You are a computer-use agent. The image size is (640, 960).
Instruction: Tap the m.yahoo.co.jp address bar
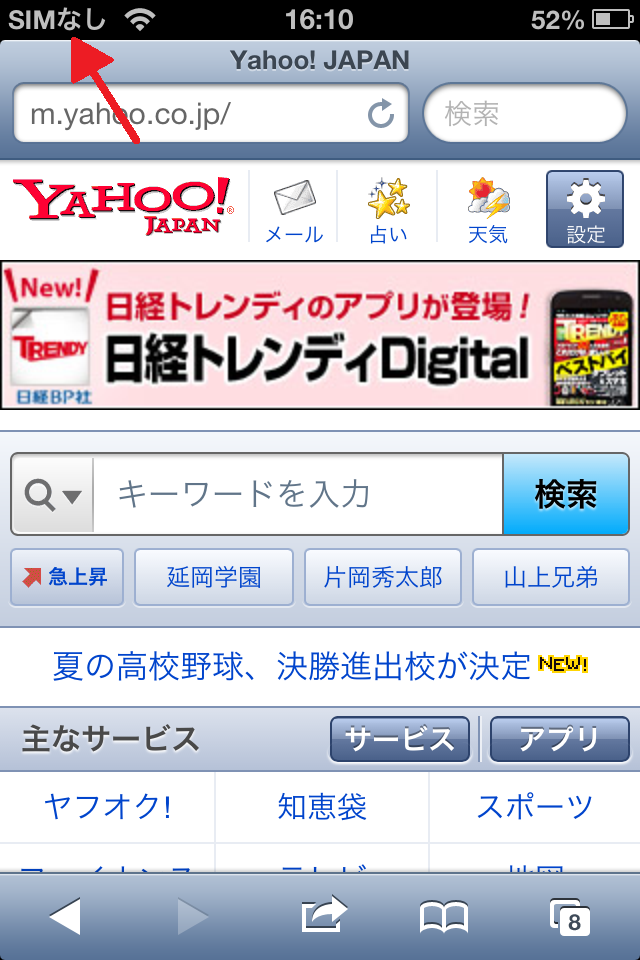point(190,114)
